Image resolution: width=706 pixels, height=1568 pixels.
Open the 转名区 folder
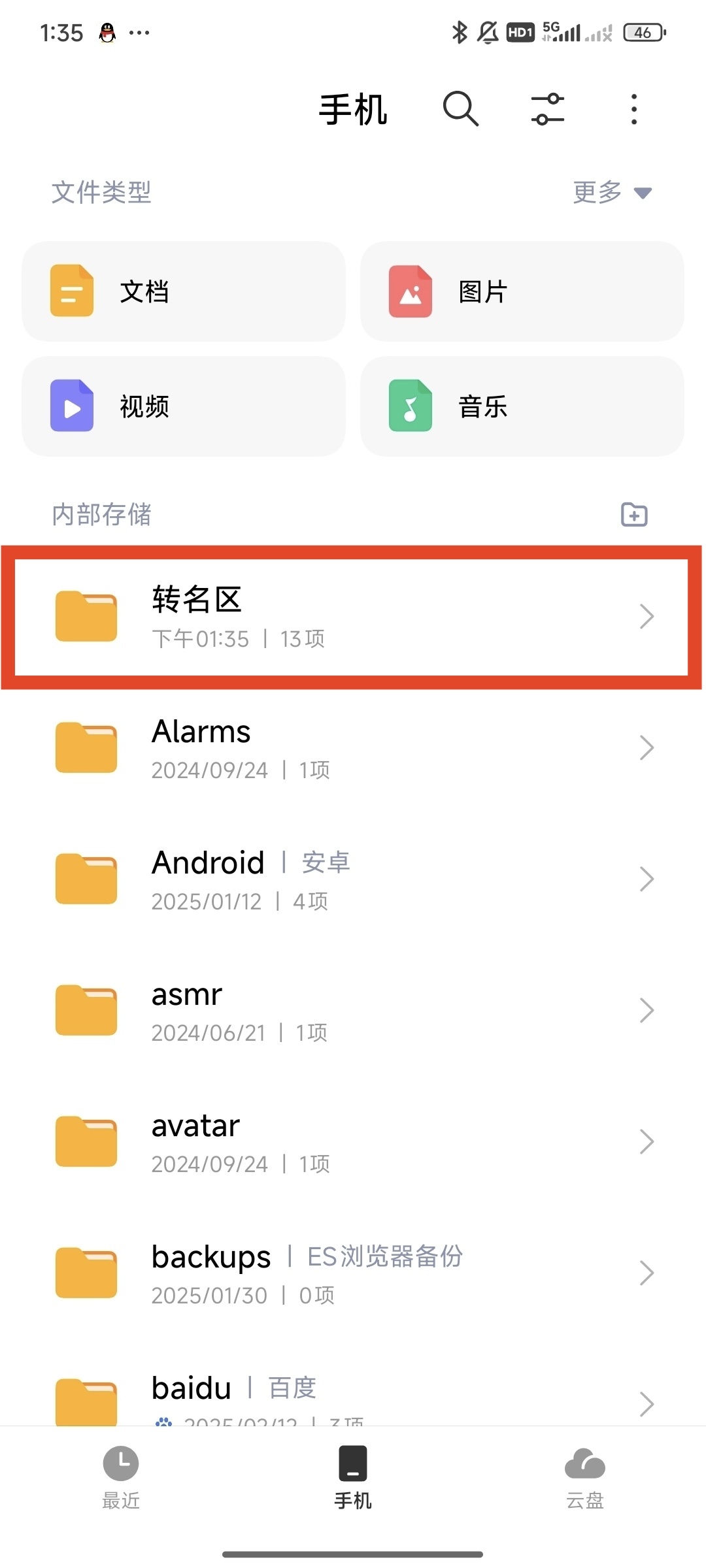[x=352, y=617]
